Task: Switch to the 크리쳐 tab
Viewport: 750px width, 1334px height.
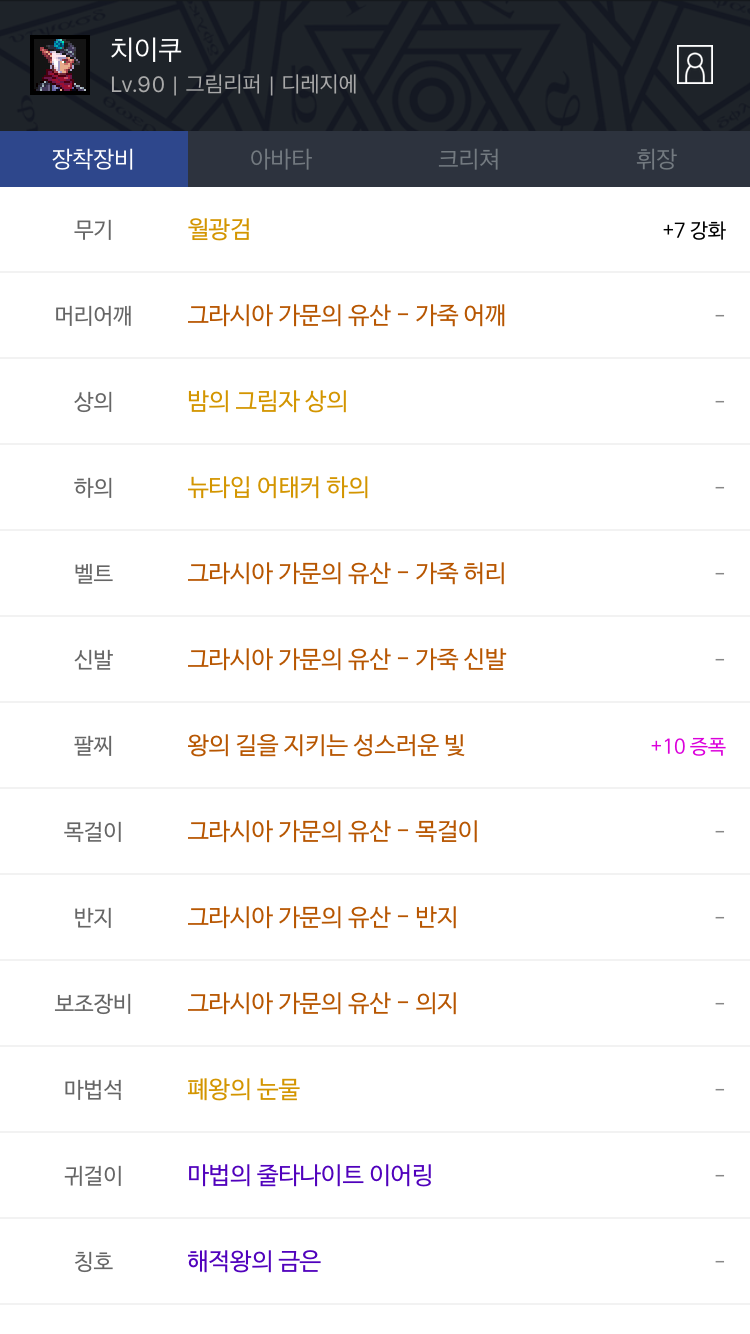Action: point(469,159)
